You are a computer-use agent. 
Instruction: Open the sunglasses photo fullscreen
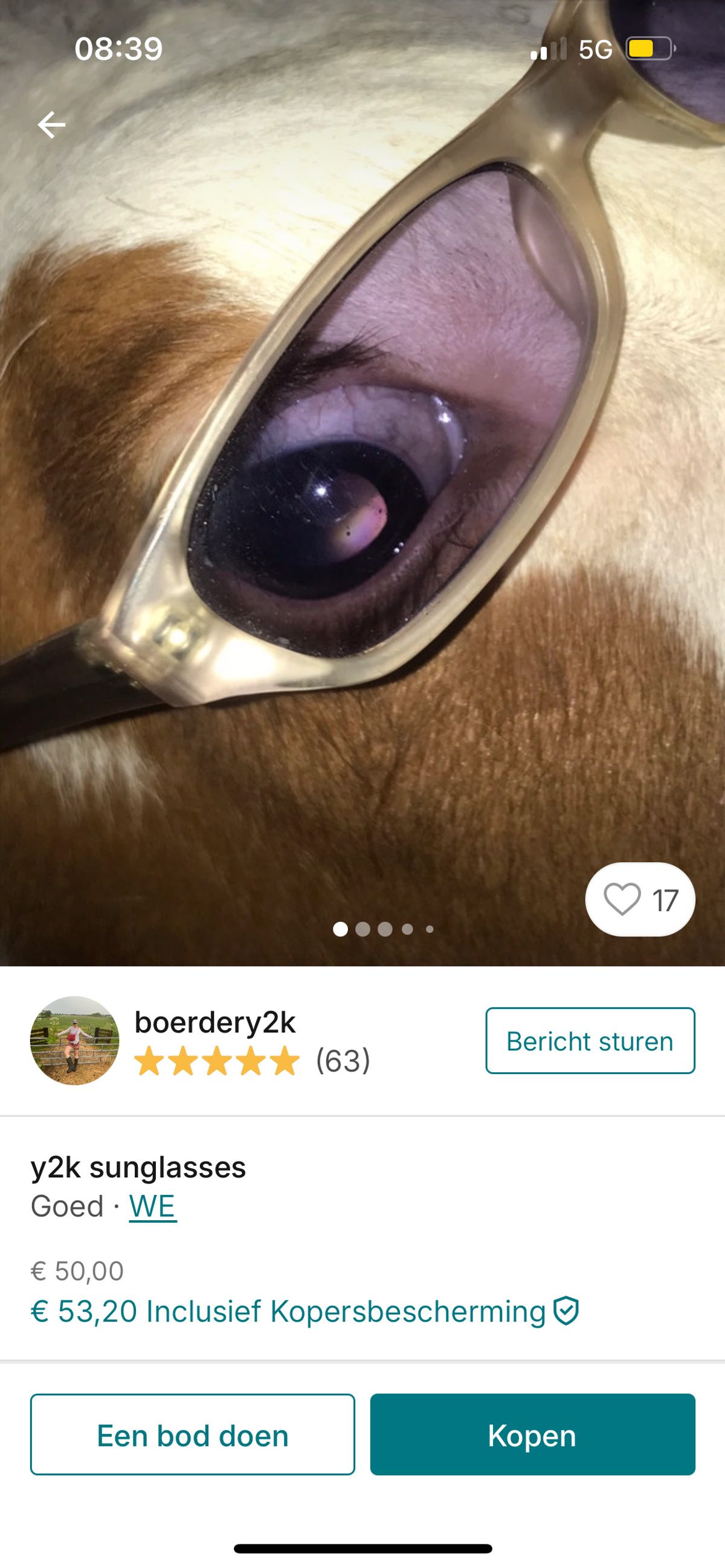point(362,487)
